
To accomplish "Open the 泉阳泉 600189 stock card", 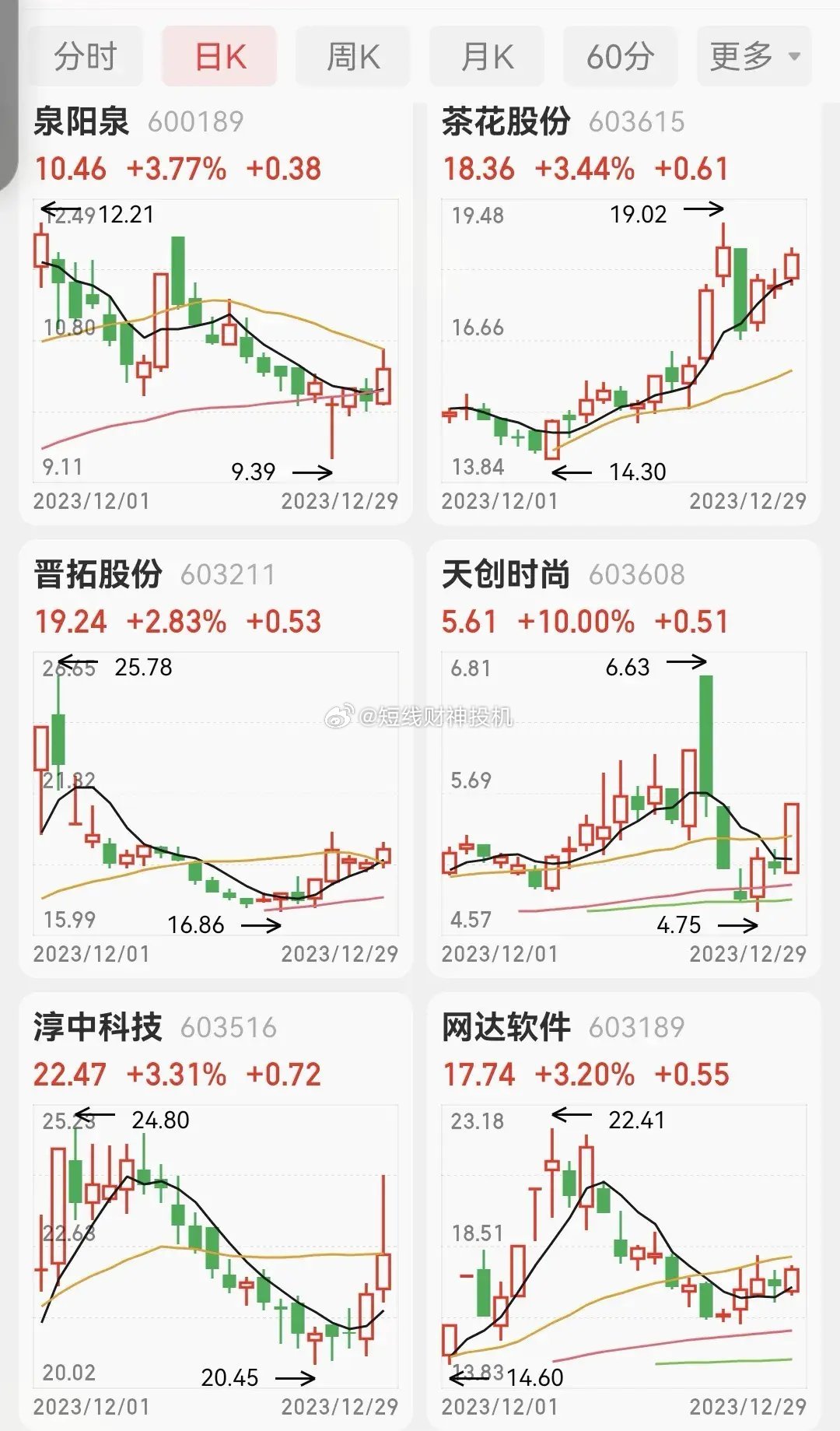I will tap(215, 311).
